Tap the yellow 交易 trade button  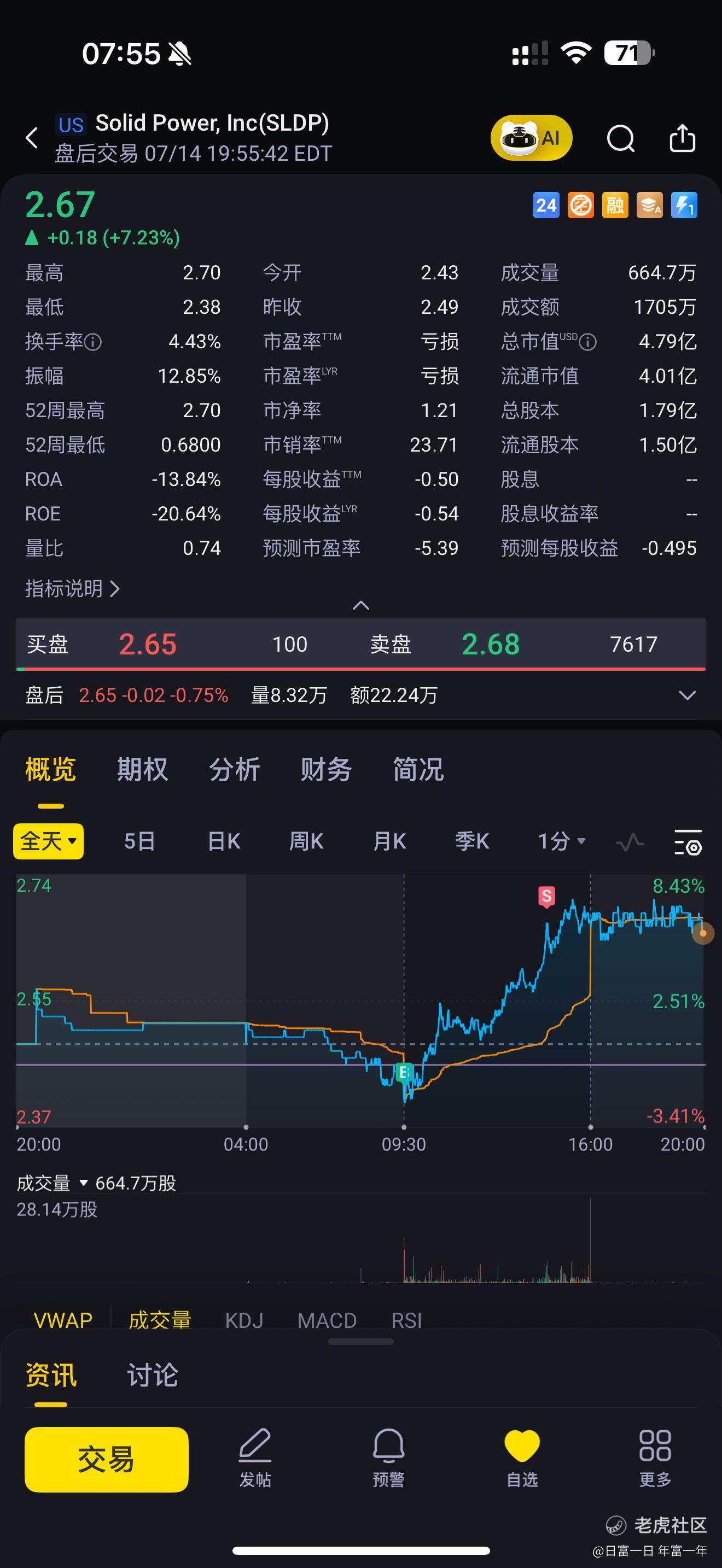click(x=107, y=1459)
